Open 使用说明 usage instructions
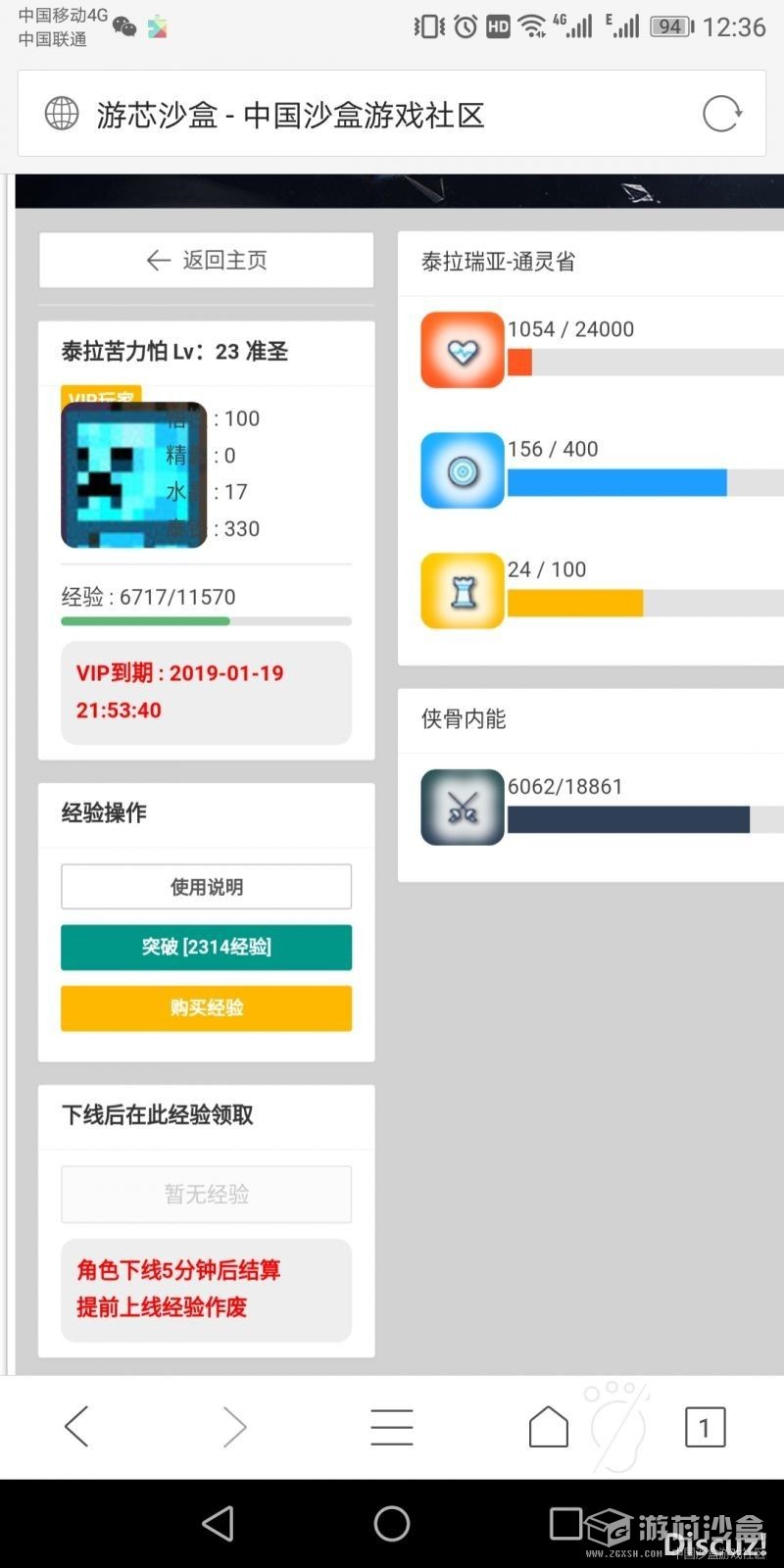The width and height of the screenshot is (784, 1568). [206, 887]
